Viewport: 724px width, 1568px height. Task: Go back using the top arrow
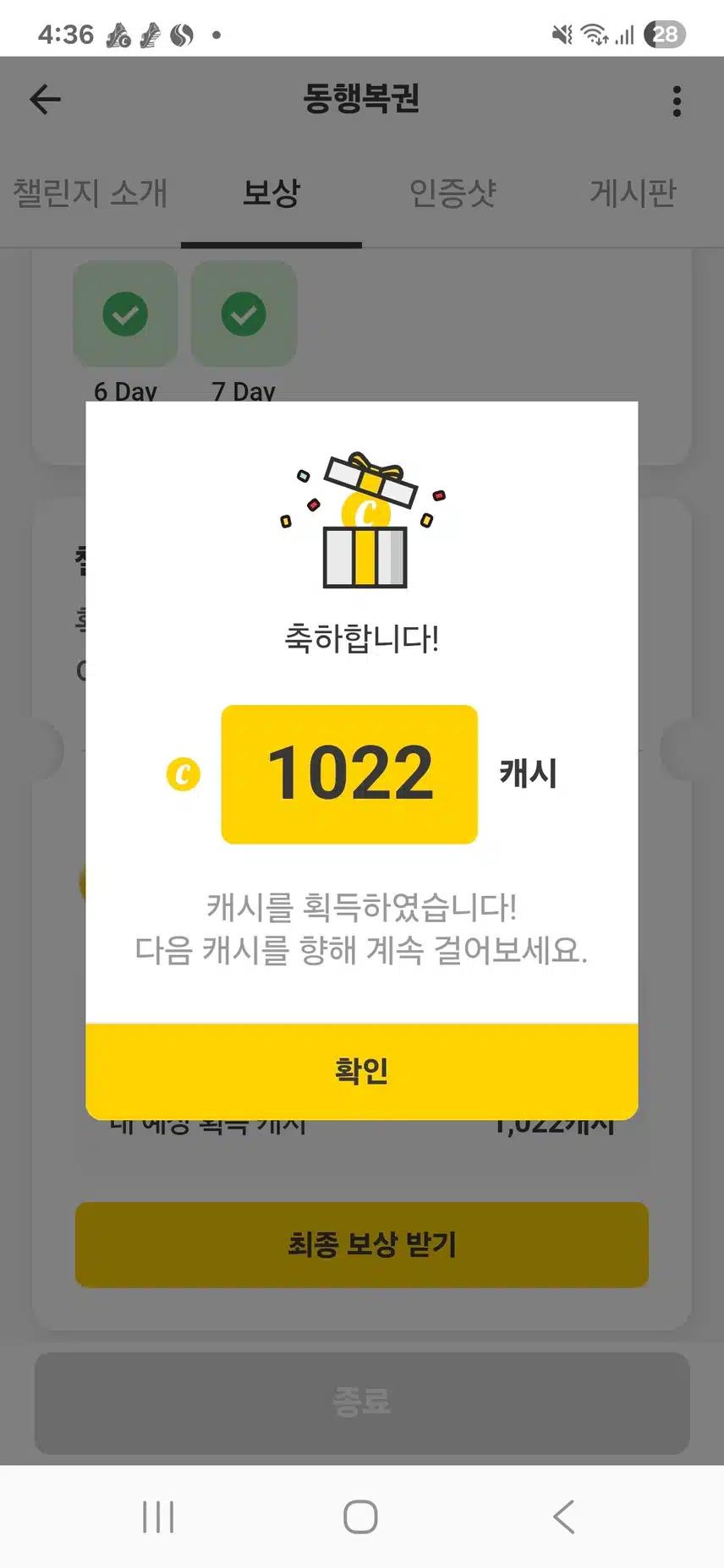click(46, 100)
